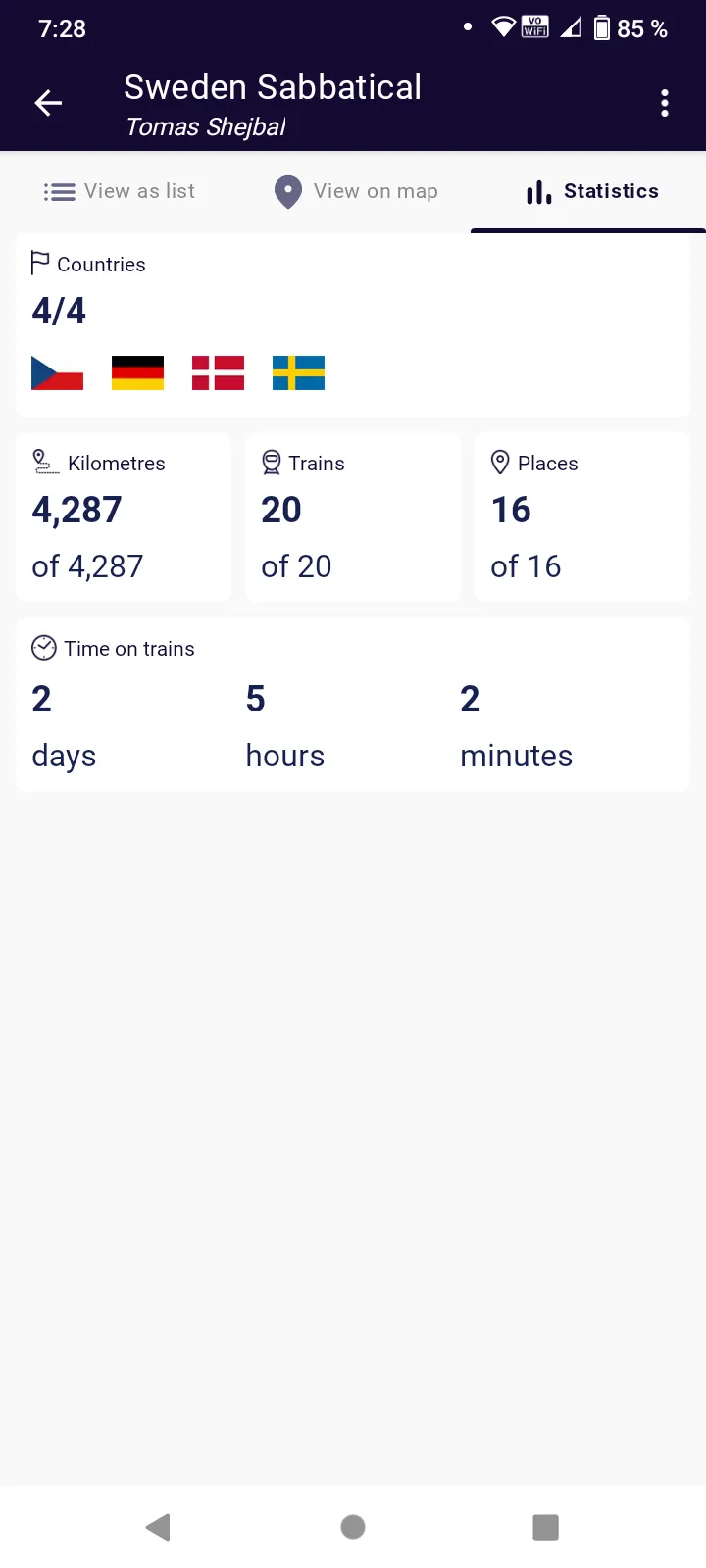Select the Statistics tab

(591, 192)
